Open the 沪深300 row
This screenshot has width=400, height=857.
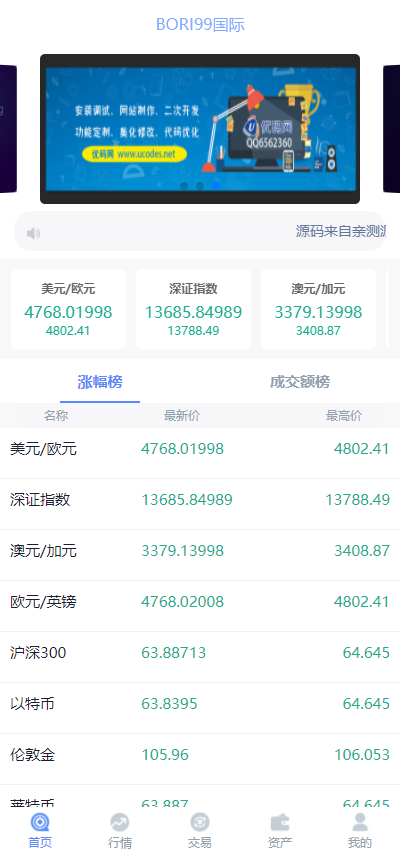[x=200, y=653]
